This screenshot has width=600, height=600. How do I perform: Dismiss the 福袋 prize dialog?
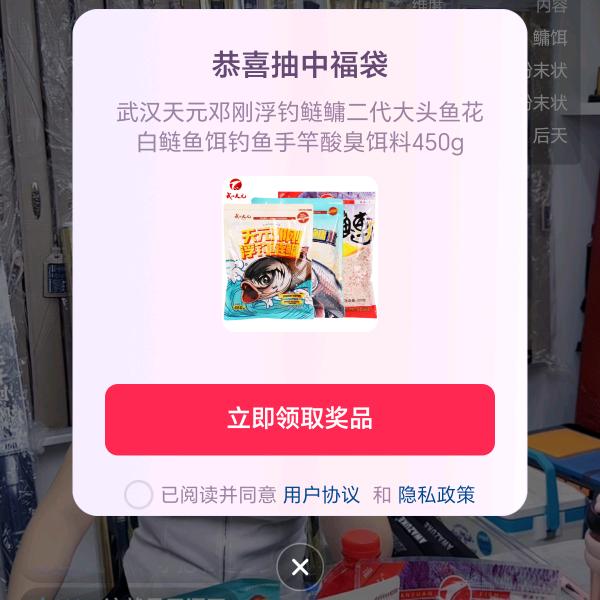300,568
